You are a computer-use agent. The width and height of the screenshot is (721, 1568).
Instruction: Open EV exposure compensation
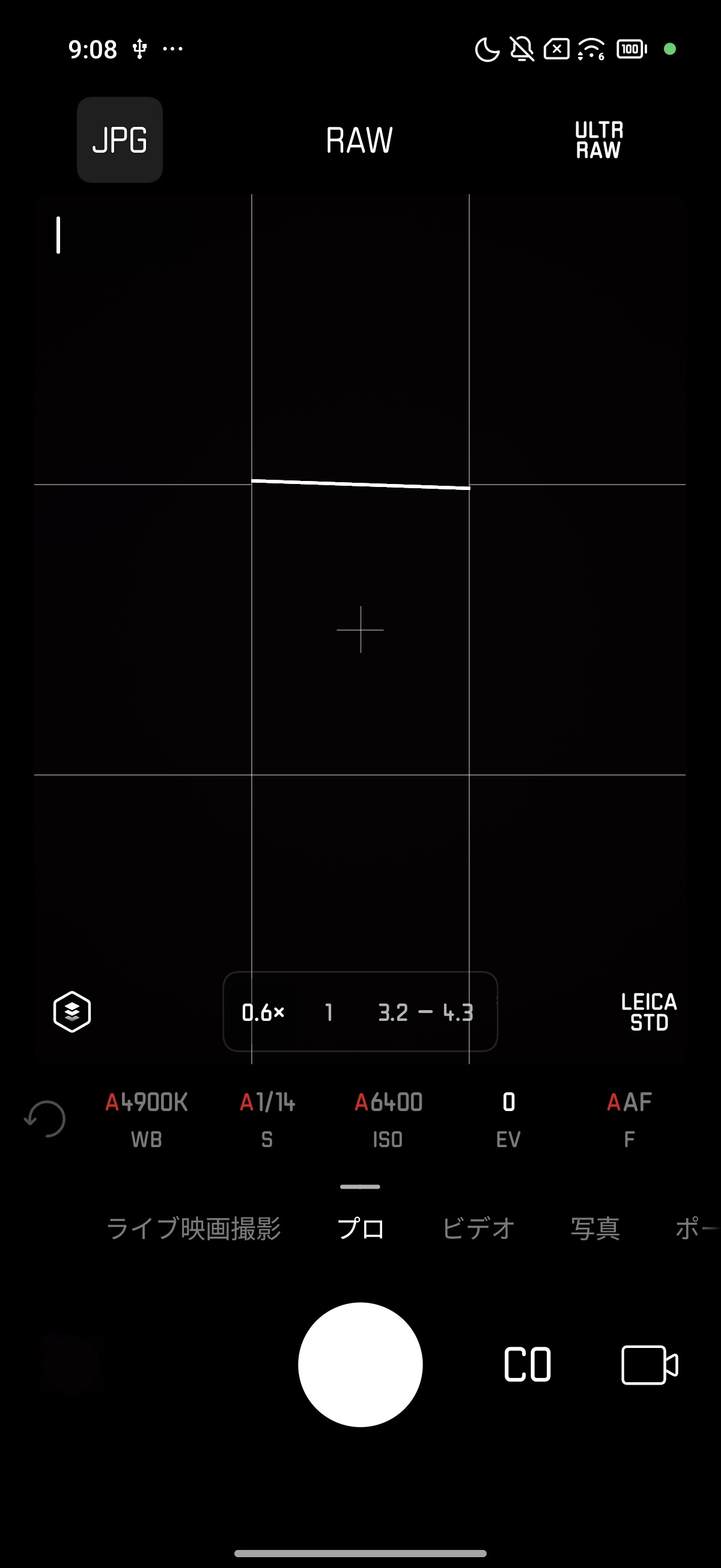click(509, 1119)
